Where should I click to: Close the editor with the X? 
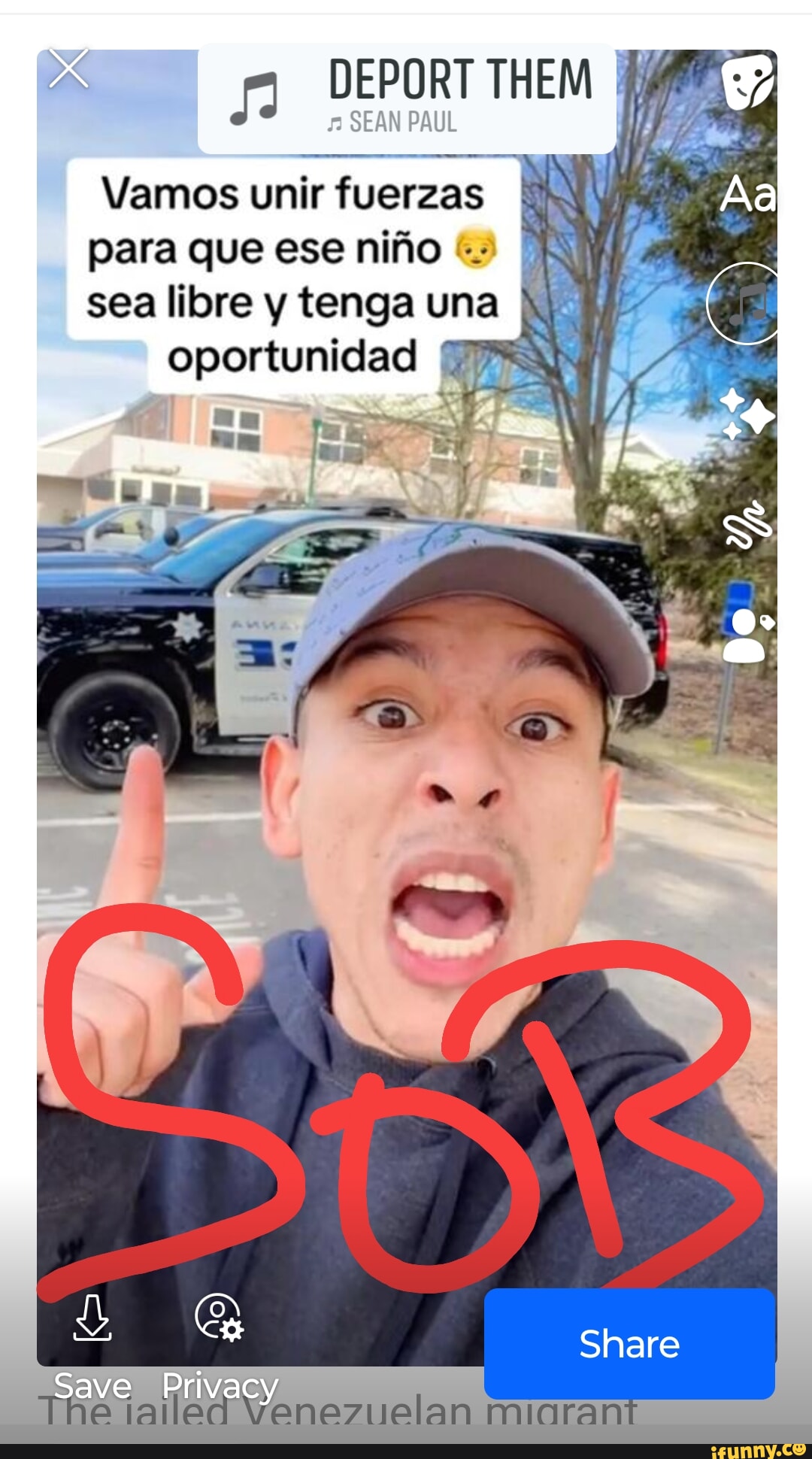point(68,68)
